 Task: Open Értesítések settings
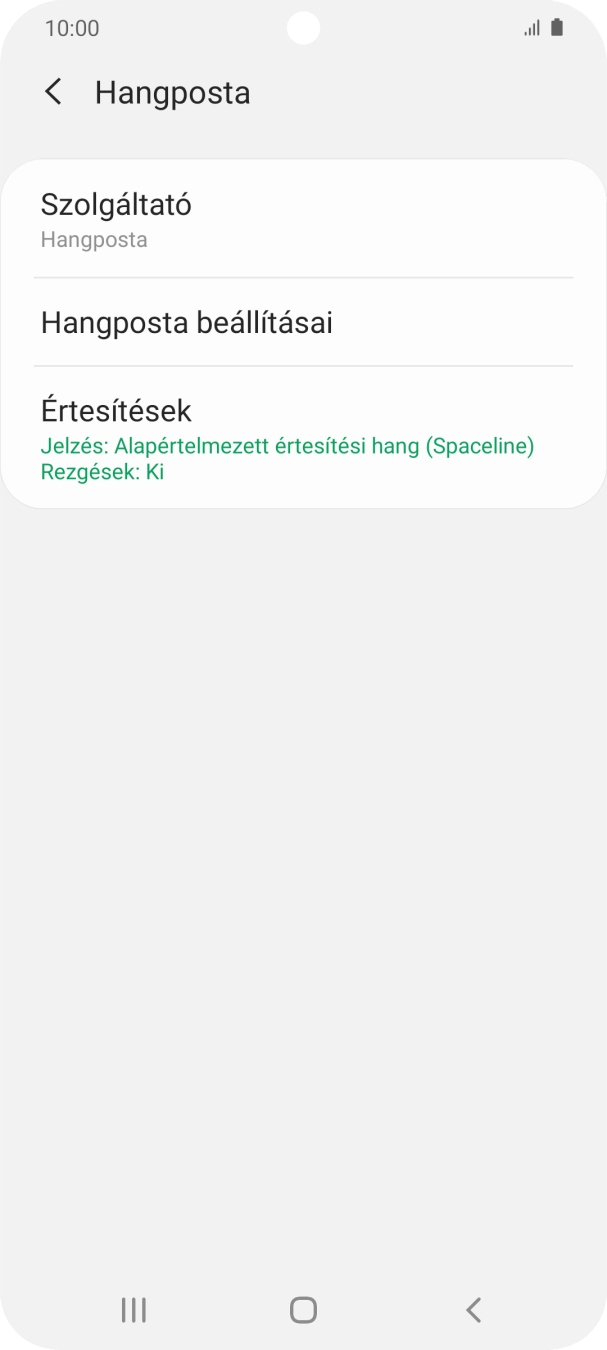[x=303, y=438]
